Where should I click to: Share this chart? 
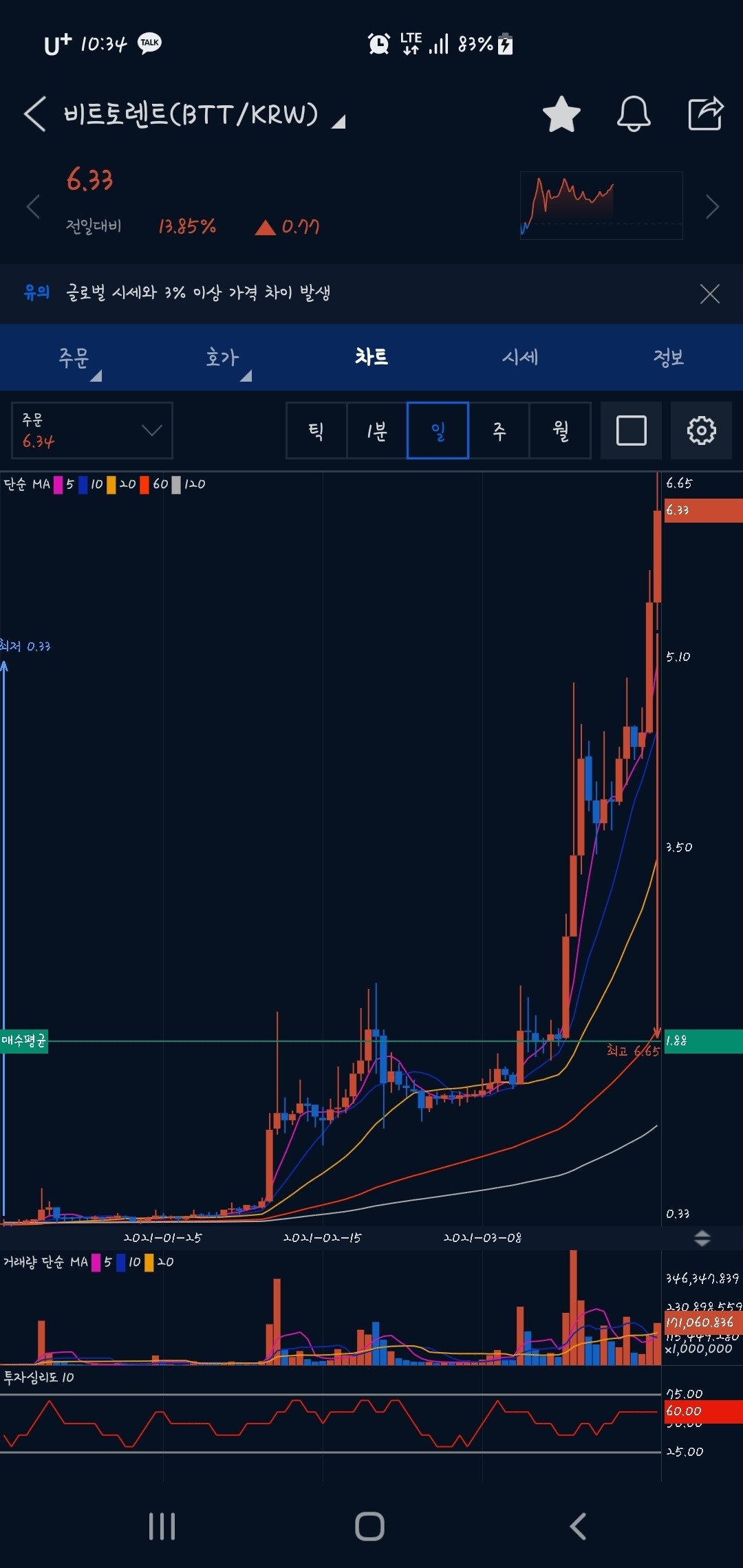[706, 113]
